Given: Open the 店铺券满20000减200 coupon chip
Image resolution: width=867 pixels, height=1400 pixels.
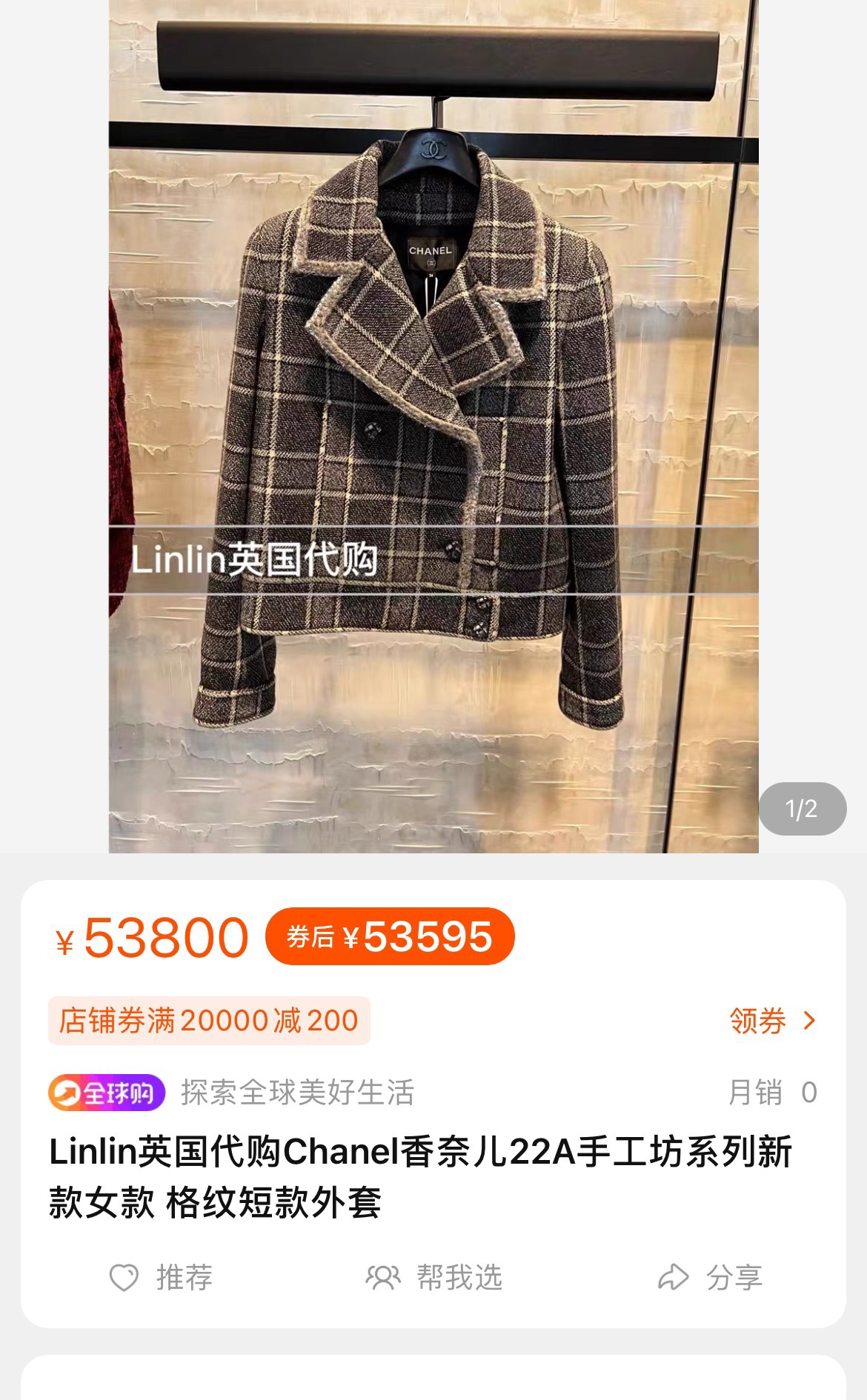Looking at the screenshot, I should tap(209, 1021).
